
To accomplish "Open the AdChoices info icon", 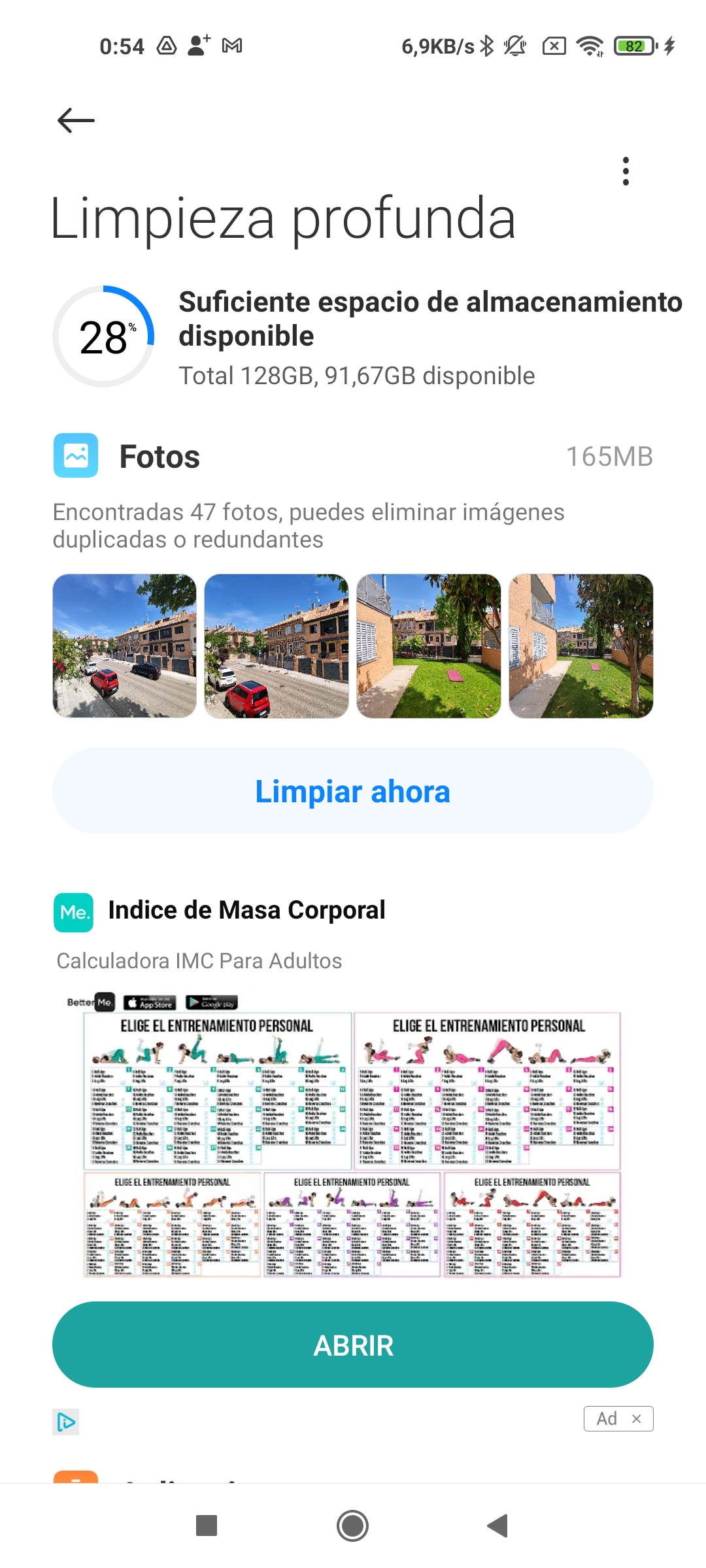I will (x=65, y=1421).
